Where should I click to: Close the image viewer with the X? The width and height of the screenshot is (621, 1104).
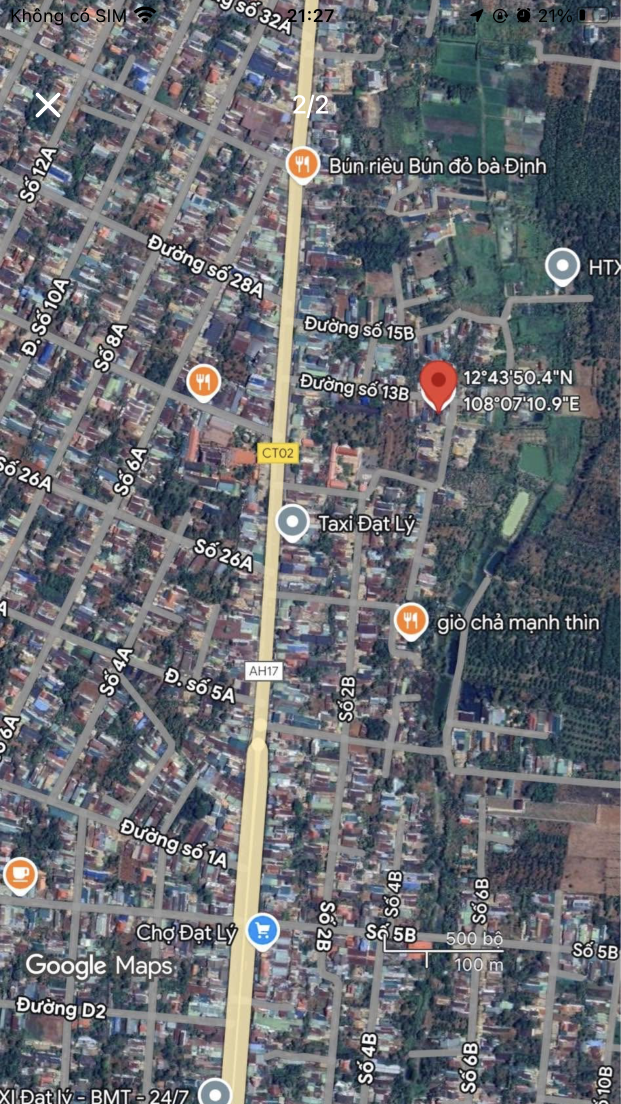click(48, 106)
